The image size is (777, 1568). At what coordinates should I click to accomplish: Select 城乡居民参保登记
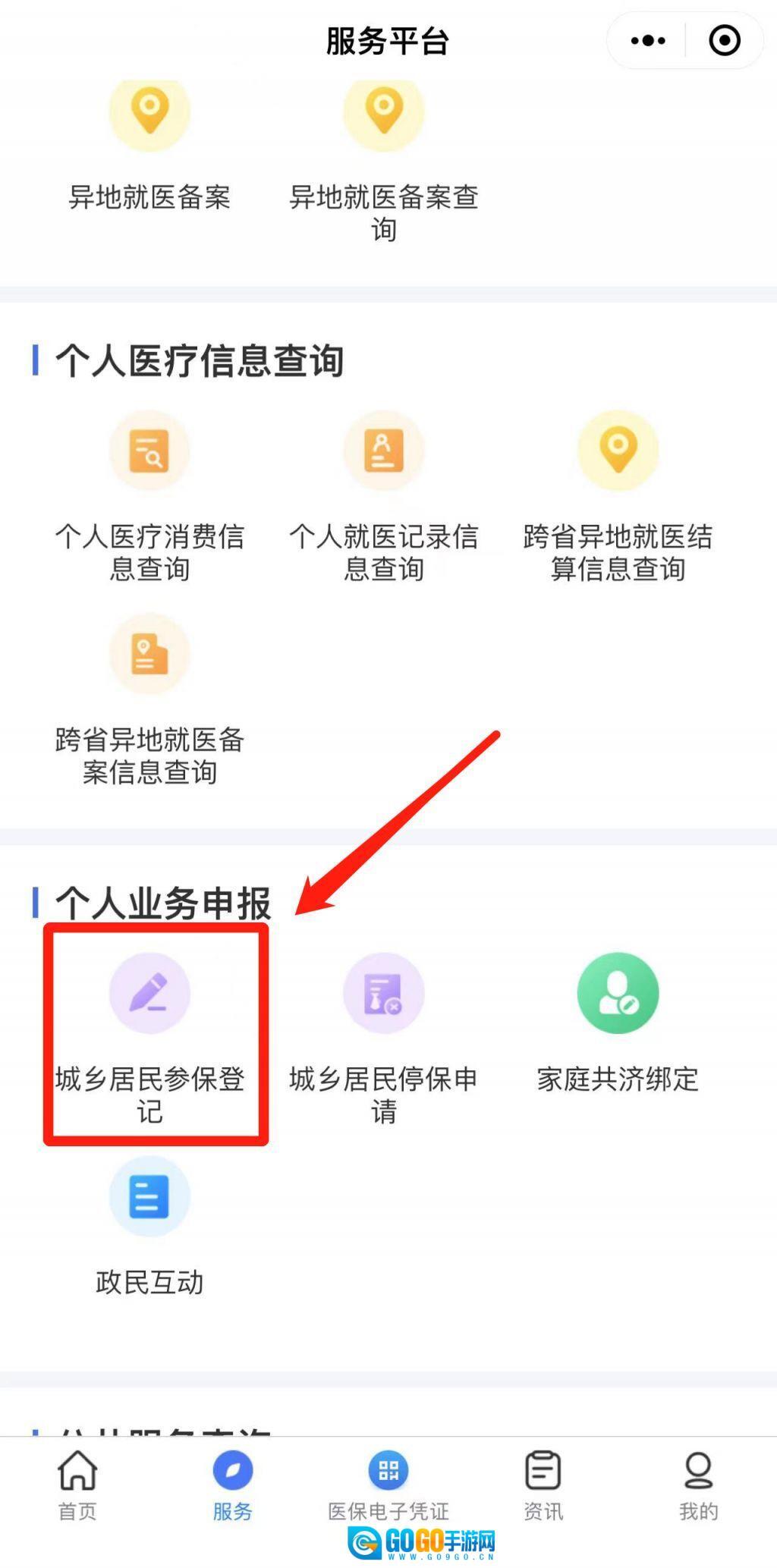149,1035
